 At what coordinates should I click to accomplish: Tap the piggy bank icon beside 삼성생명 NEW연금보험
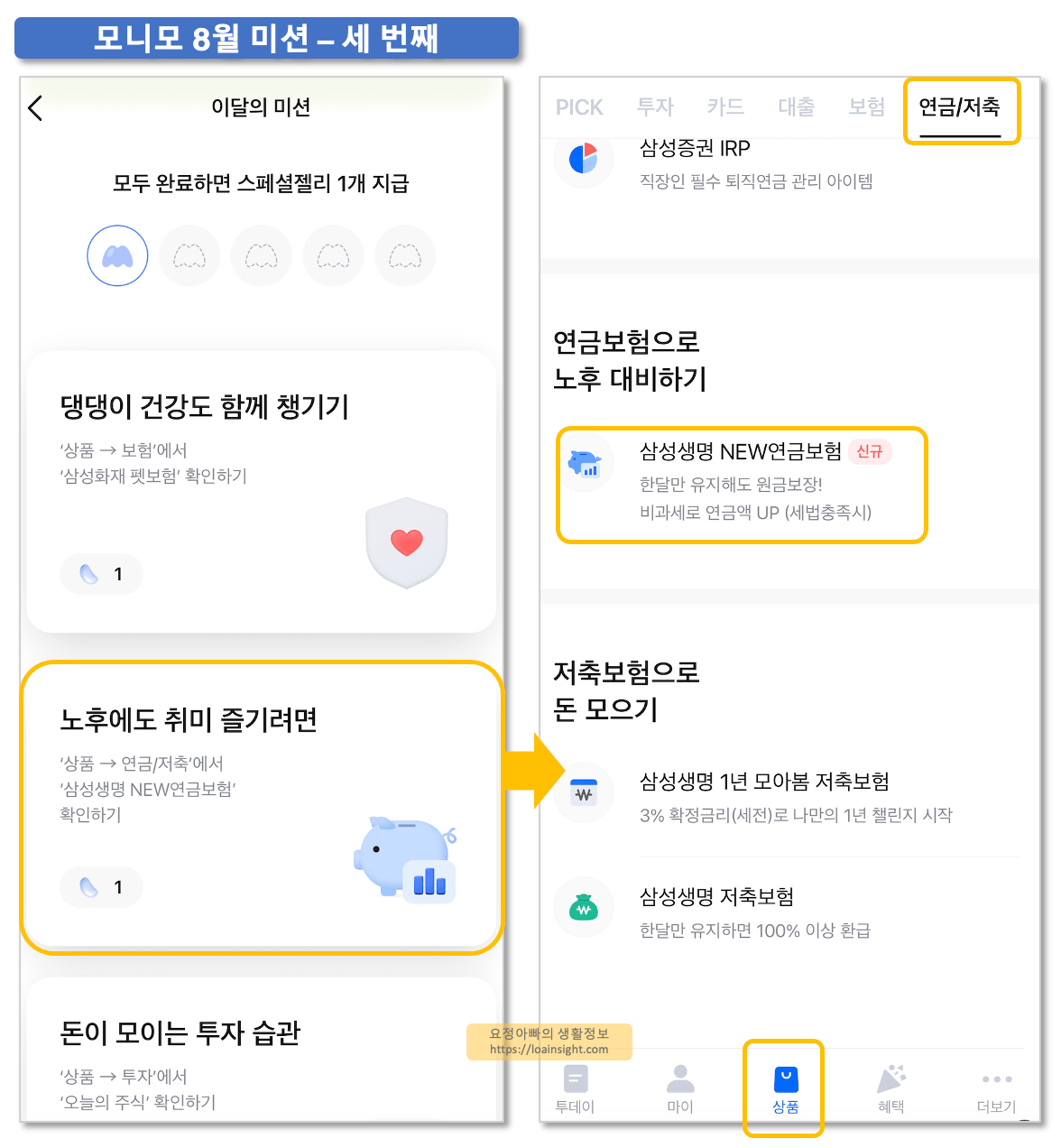pyautogui.click(x=586, y=462)
